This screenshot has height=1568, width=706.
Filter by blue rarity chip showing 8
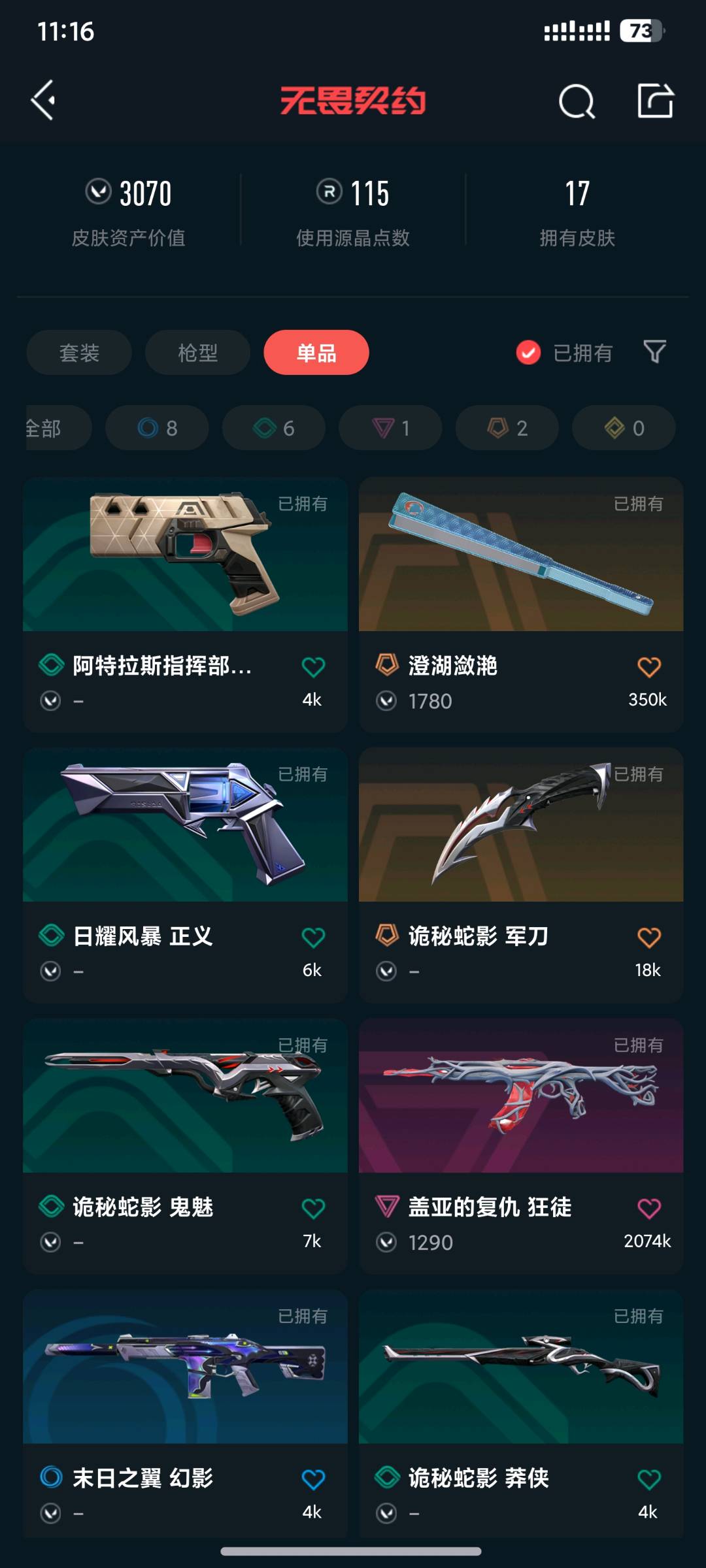157,428
